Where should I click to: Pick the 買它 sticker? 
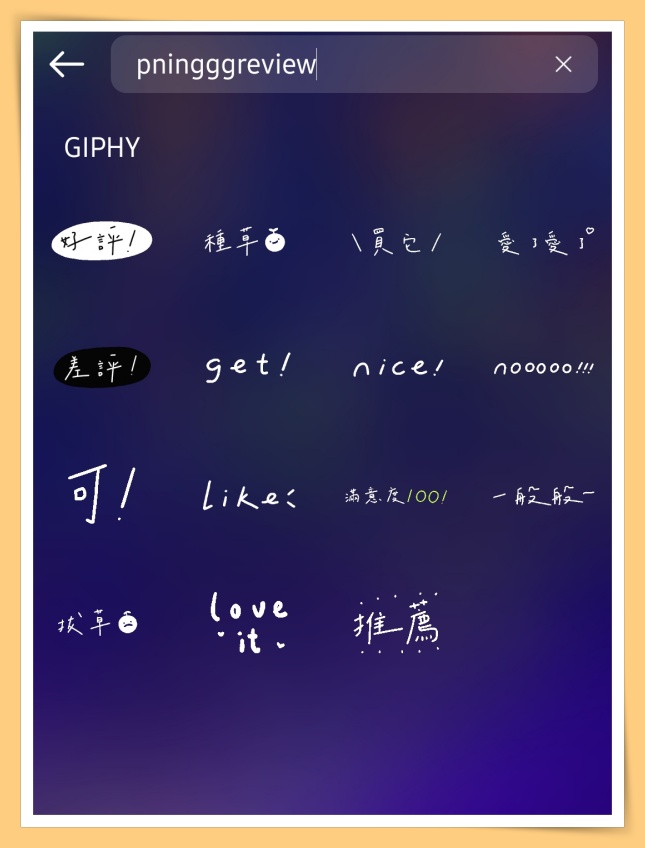396,242
